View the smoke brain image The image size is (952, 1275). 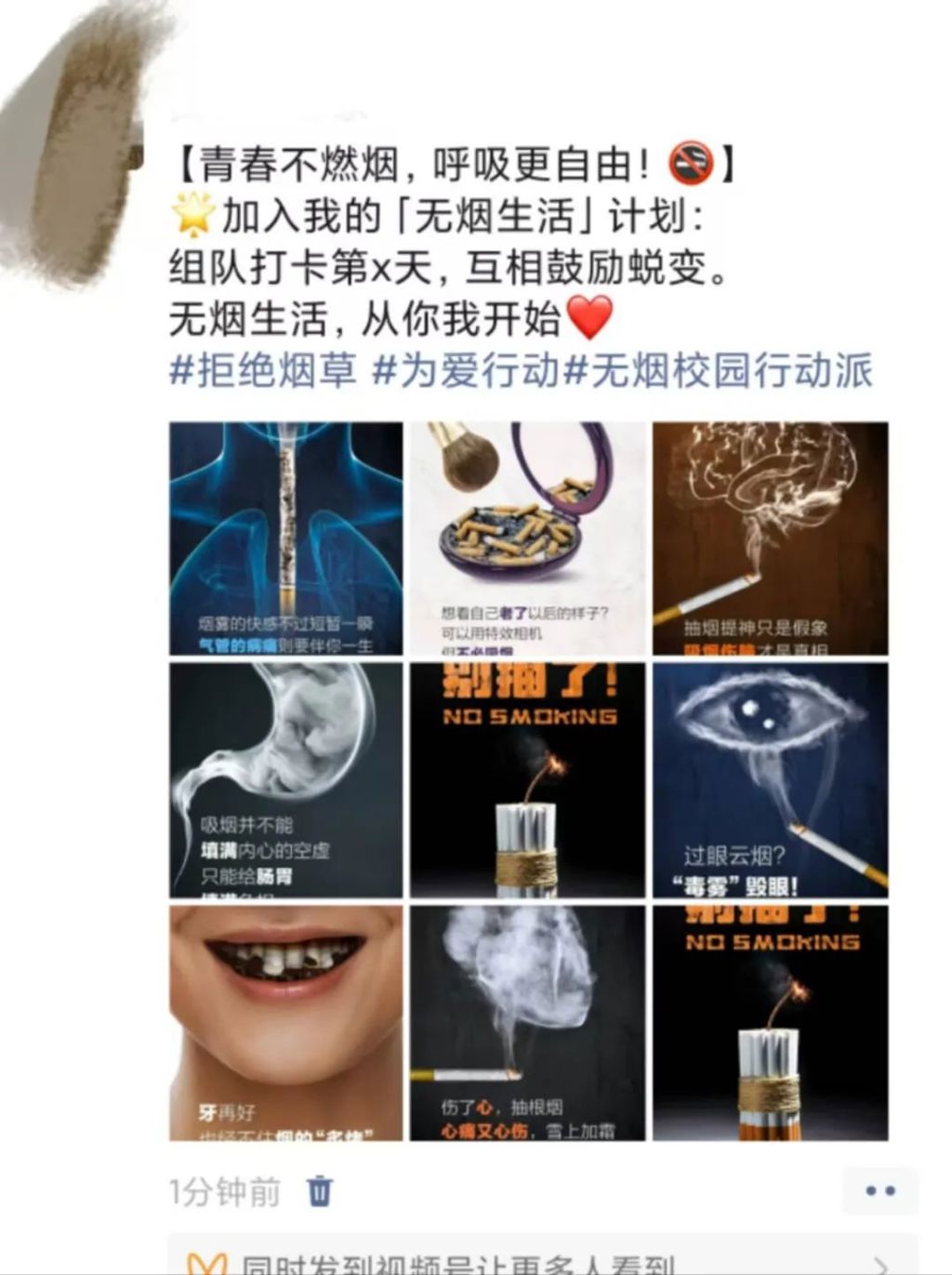[x=770, y=538]
